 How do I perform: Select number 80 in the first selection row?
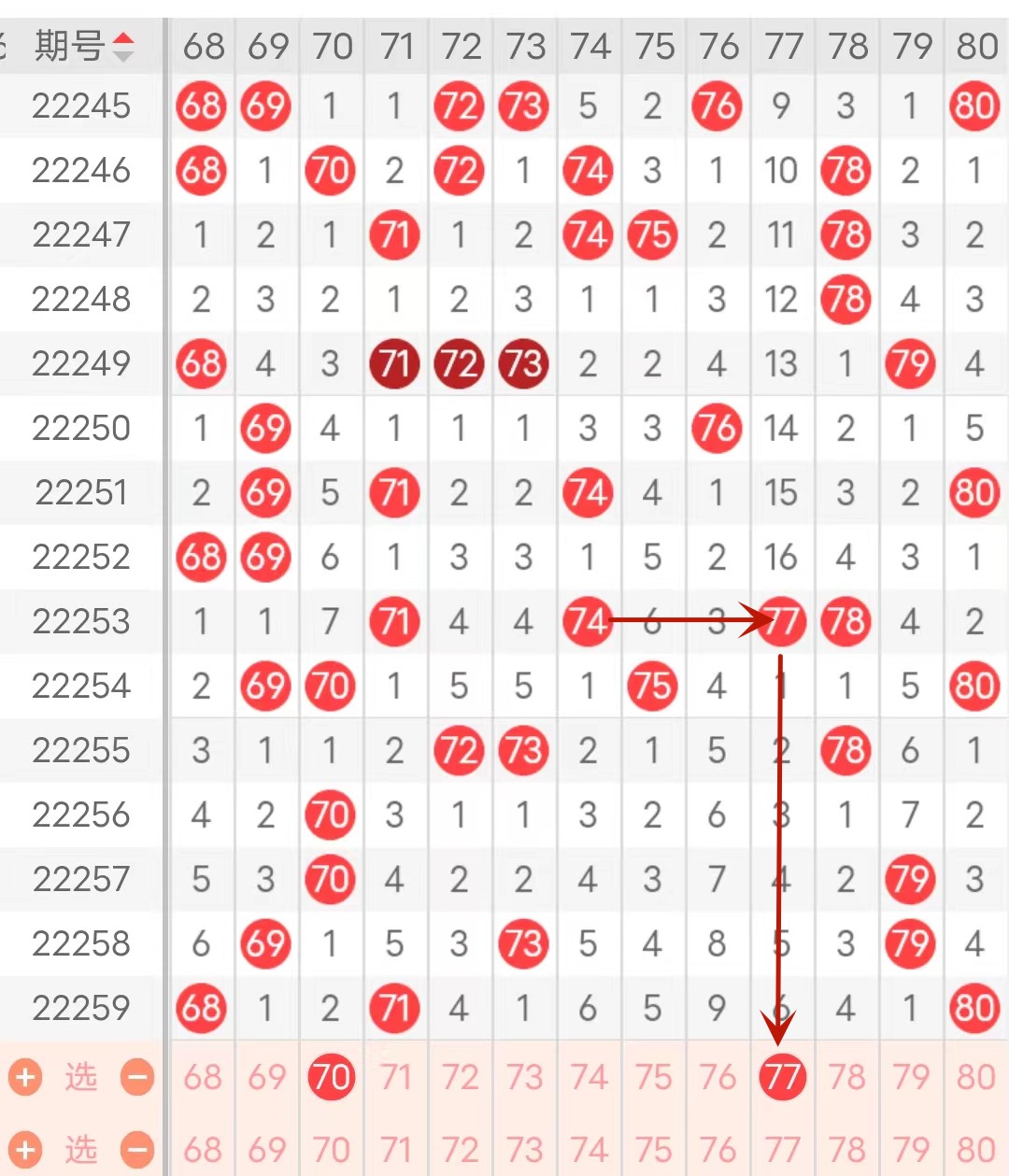(975, 1077)
